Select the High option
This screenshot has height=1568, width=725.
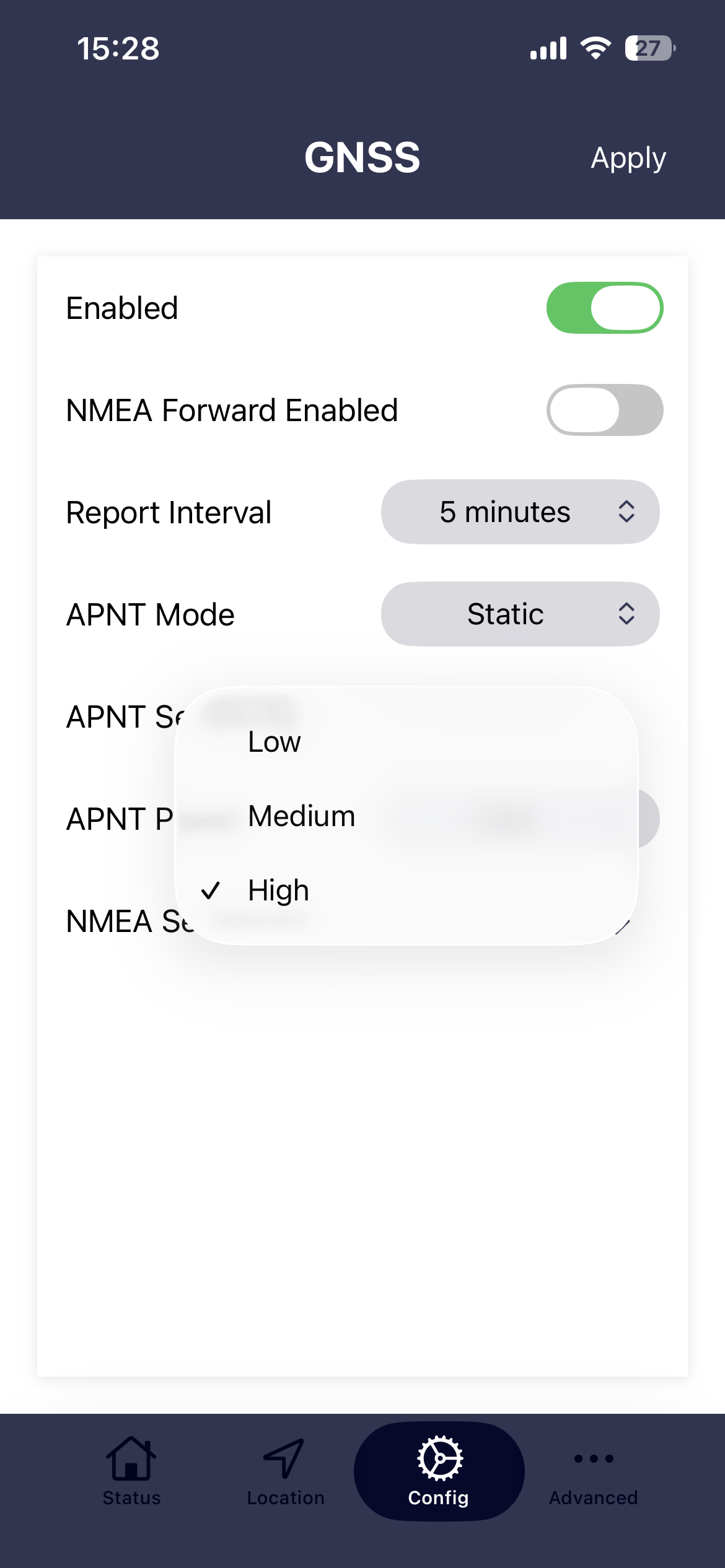pyautogui.click(x=278, y=891)
